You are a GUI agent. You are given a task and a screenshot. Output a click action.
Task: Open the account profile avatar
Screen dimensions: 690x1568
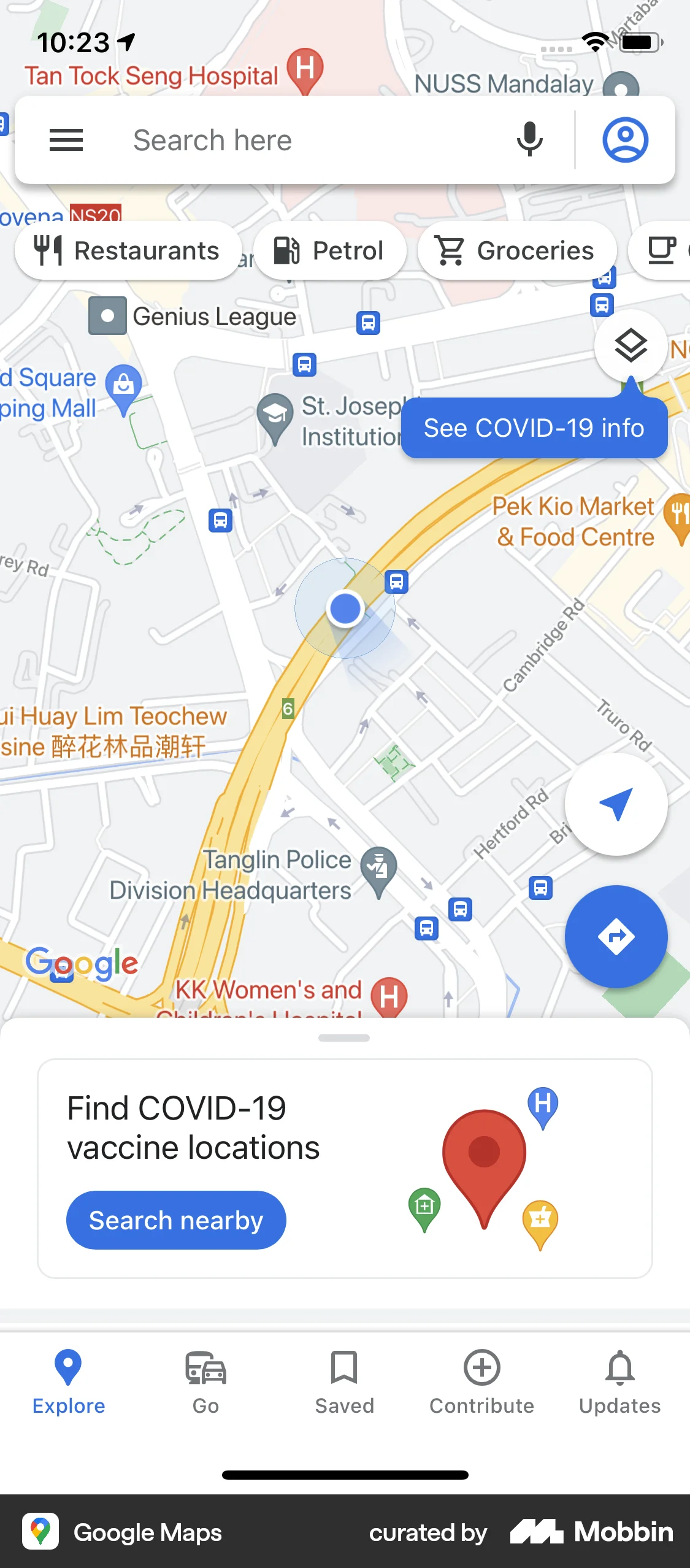click(x=625, y=140)
